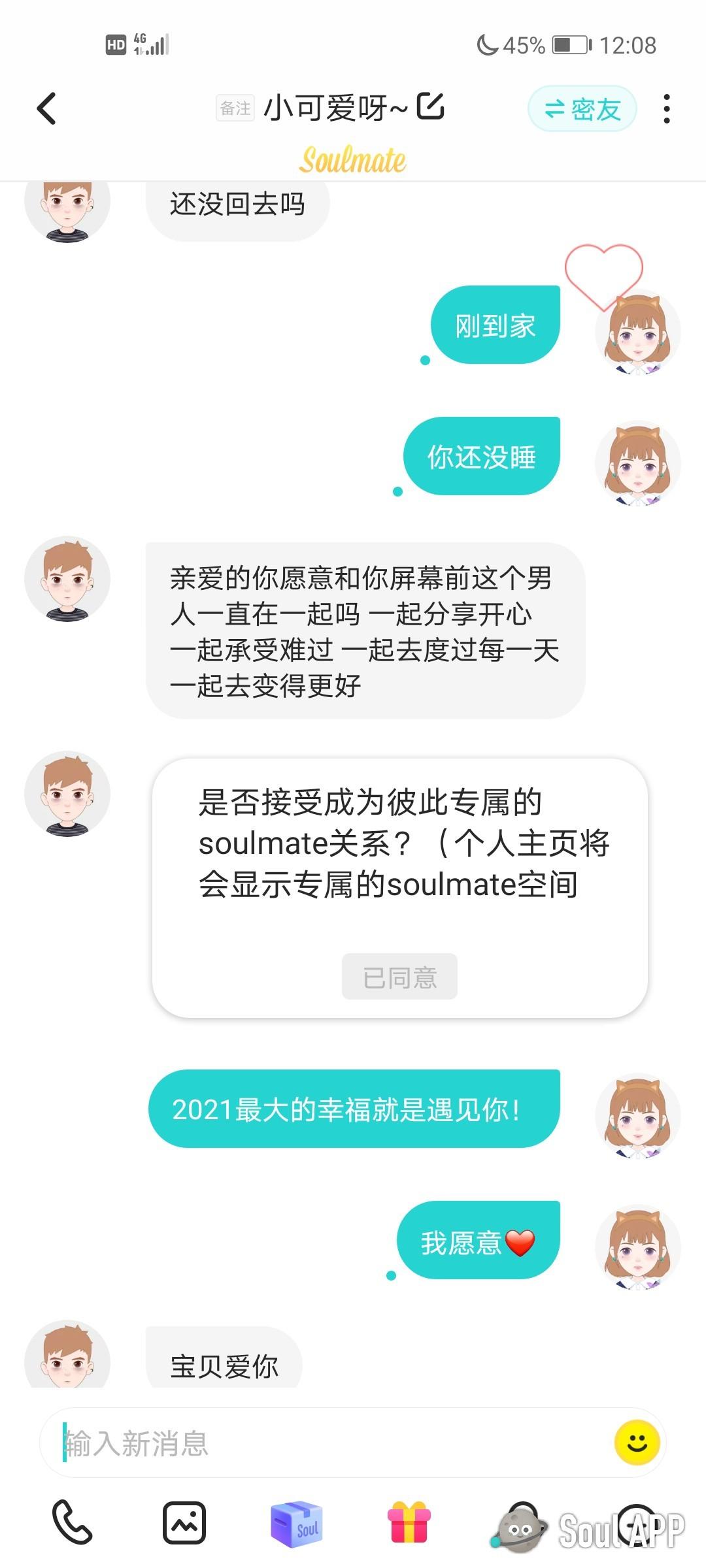Tap the 密友 button
Viewport: 706px width, 1568px height.
(x=582, y=108)
